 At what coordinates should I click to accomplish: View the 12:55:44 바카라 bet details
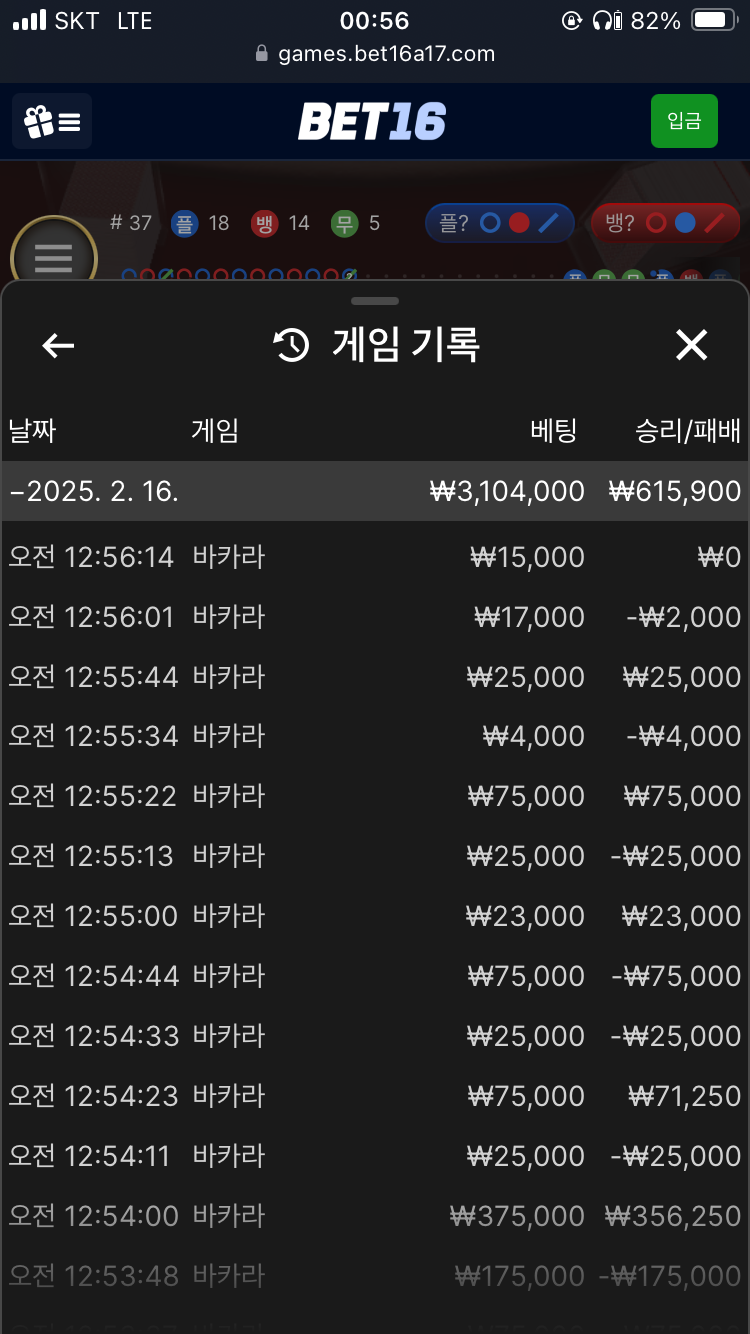click(375, 677)
